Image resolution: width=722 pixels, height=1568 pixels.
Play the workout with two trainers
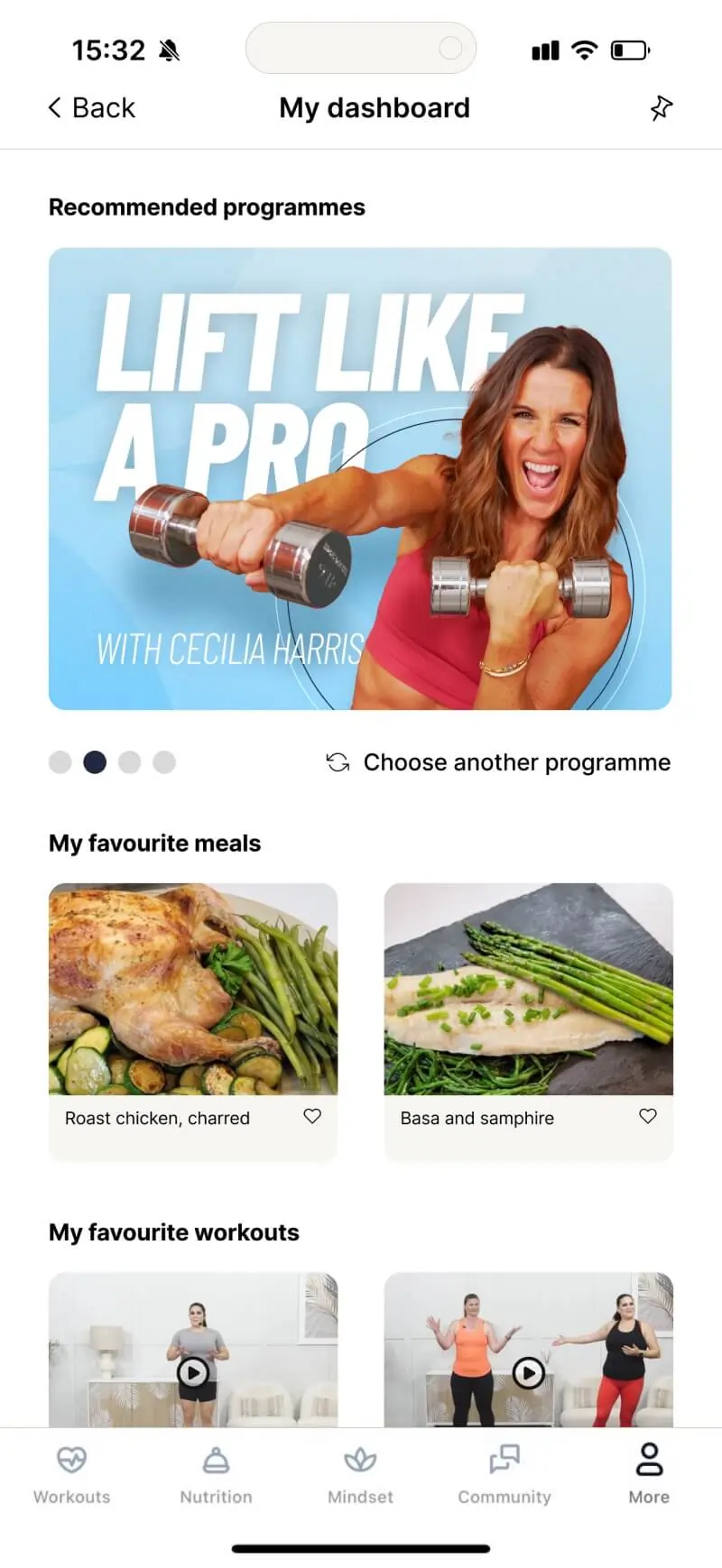529,1372
